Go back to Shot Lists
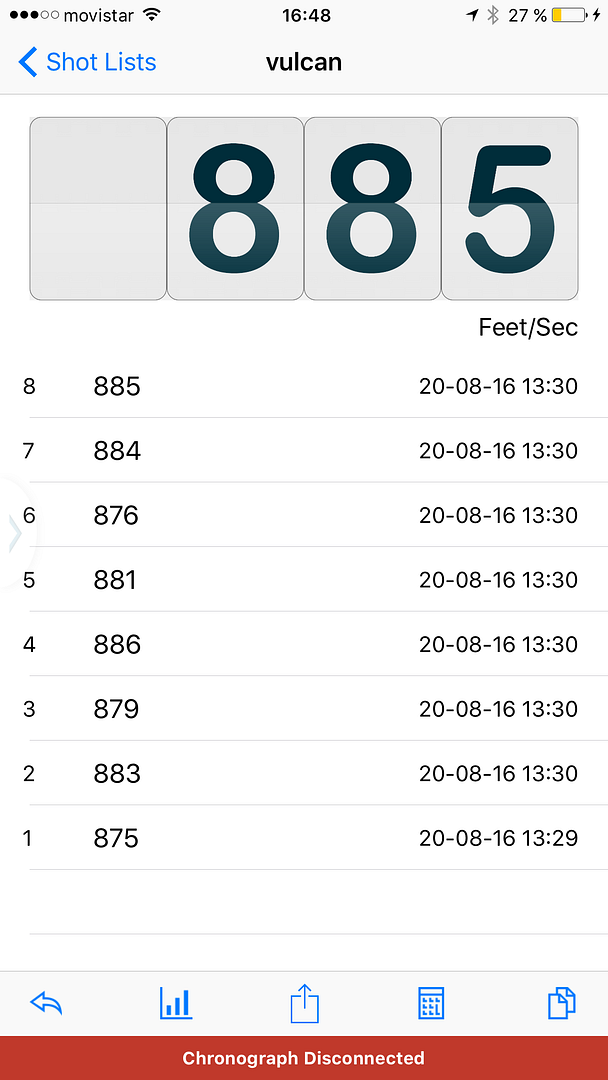The image size is (608, 1080). click(87, 62)
